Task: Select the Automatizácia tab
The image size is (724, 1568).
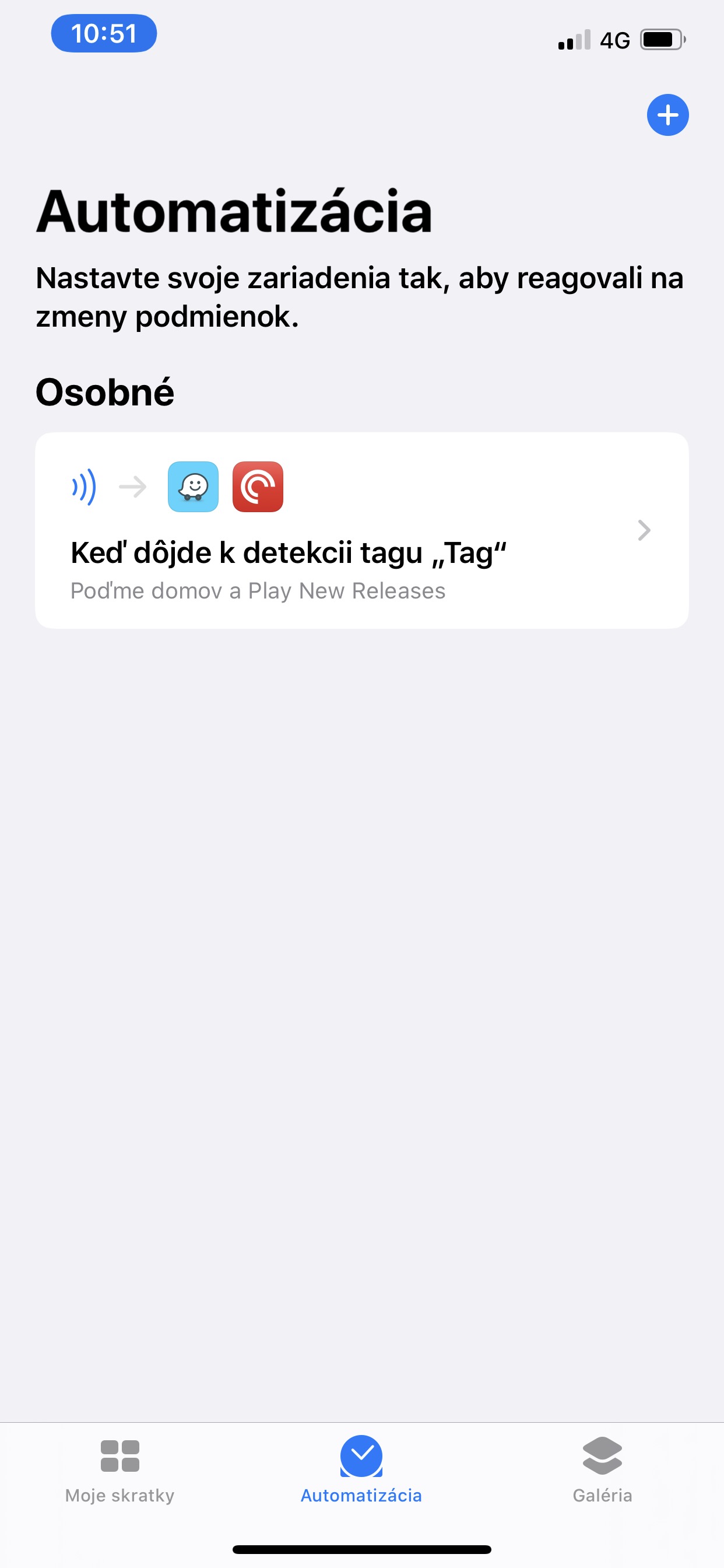Action: [x=361, y=1471]
